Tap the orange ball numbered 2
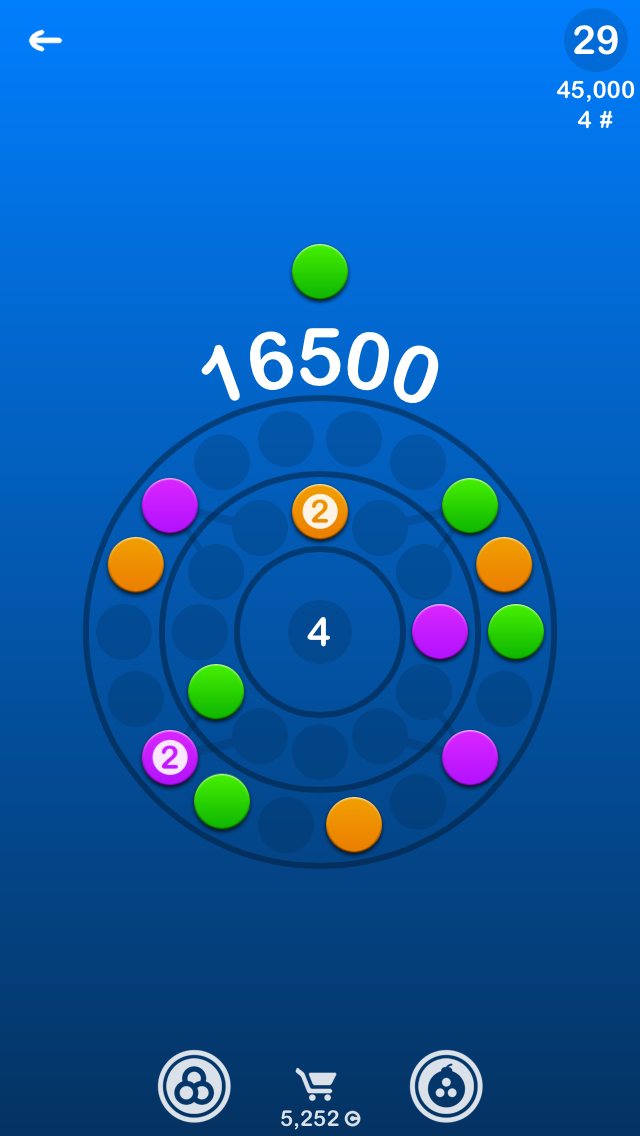Screen dimensions: 640x1136 [x=320, y=511]
